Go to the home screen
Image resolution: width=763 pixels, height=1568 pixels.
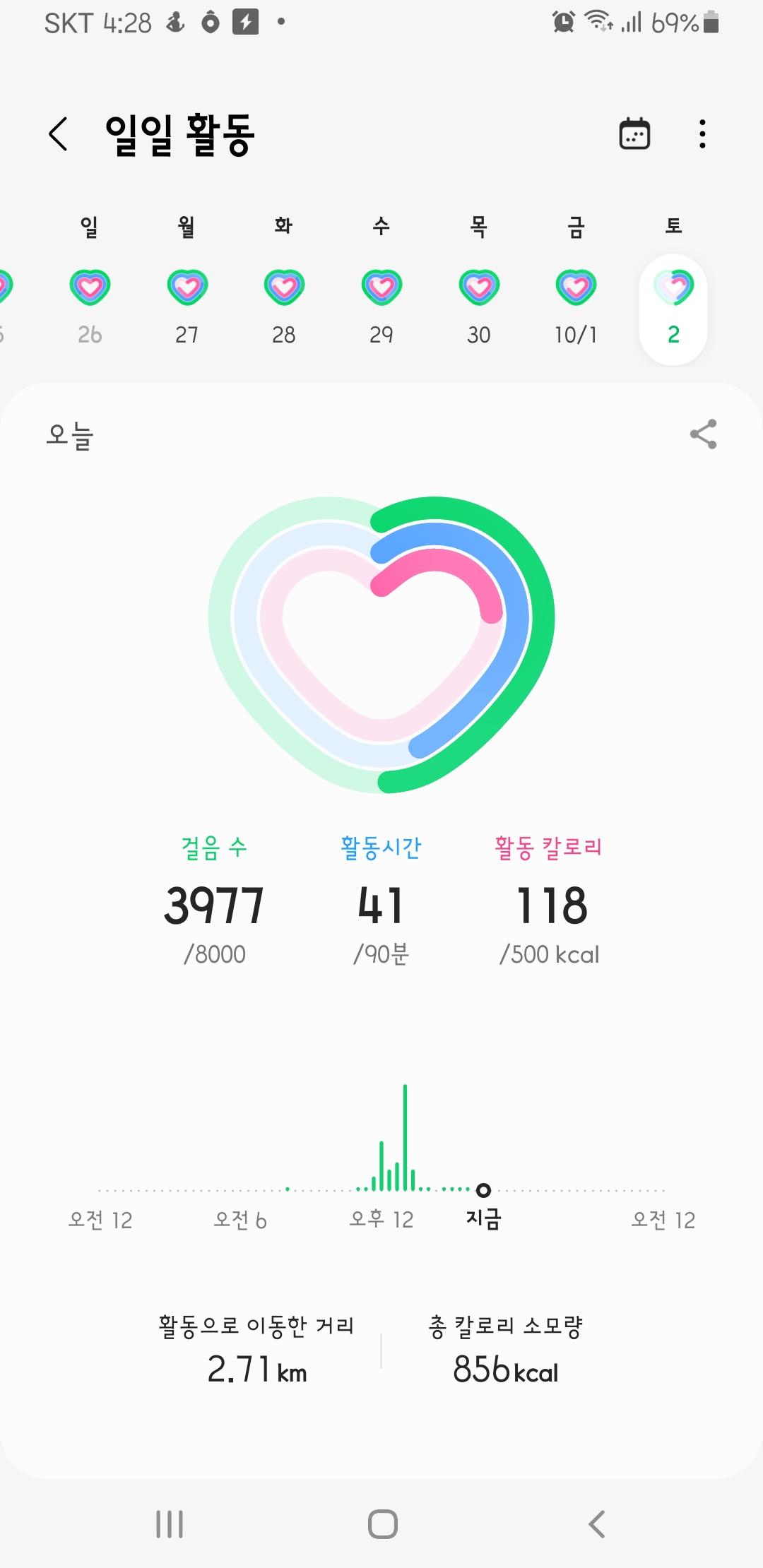tap(382, 1524)
